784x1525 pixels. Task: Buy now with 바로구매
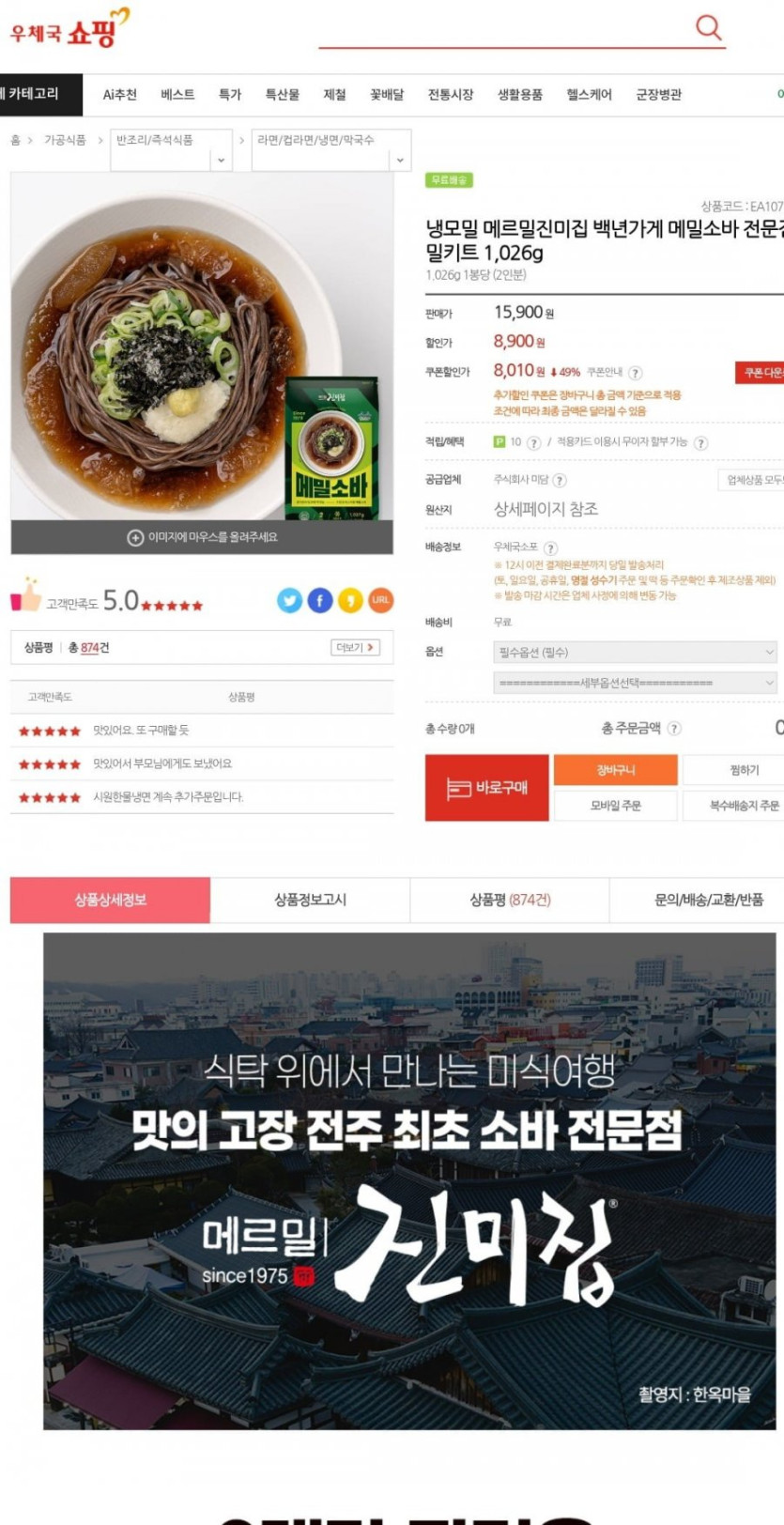tap(486, 787)
